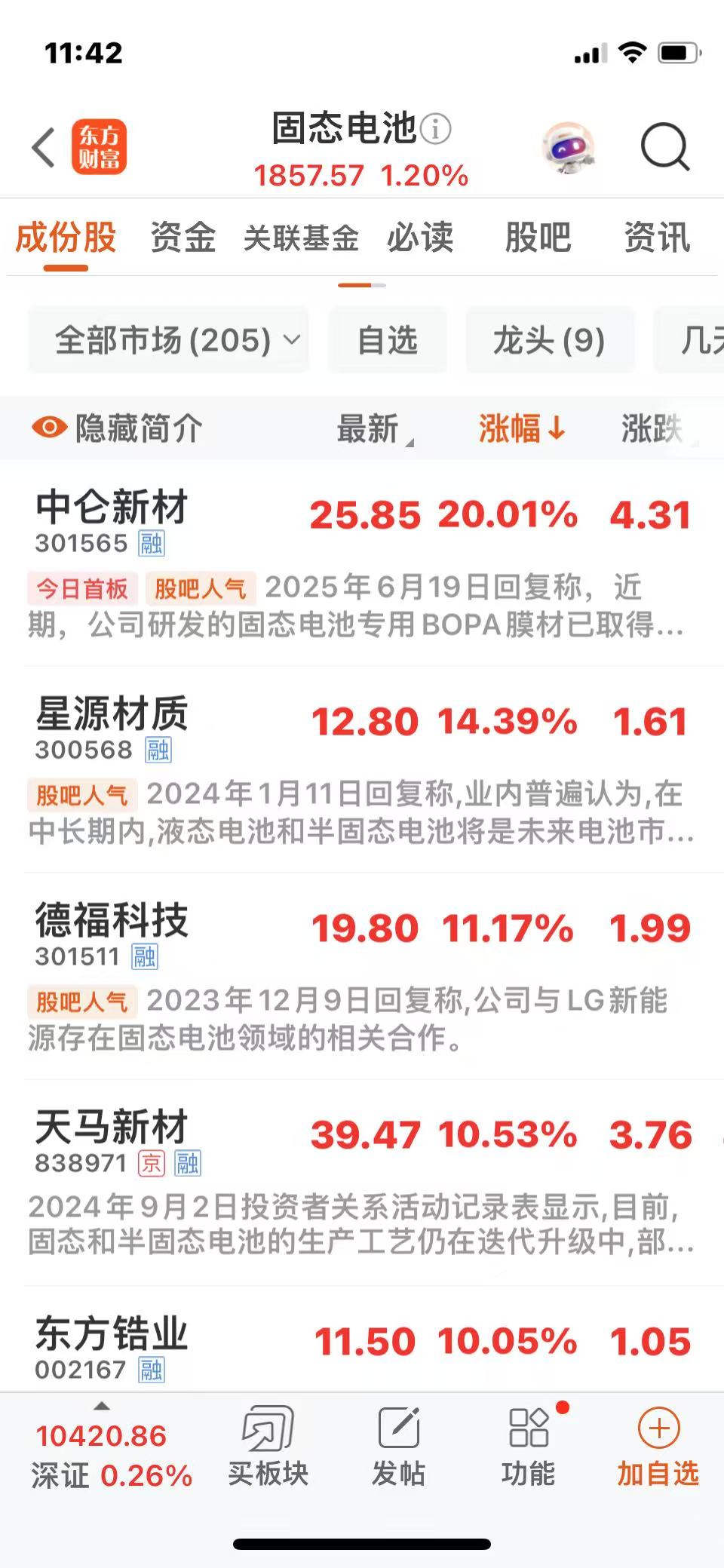724x1568 pixels.
Task: Open the 资讯 tab
Action: 657,238
